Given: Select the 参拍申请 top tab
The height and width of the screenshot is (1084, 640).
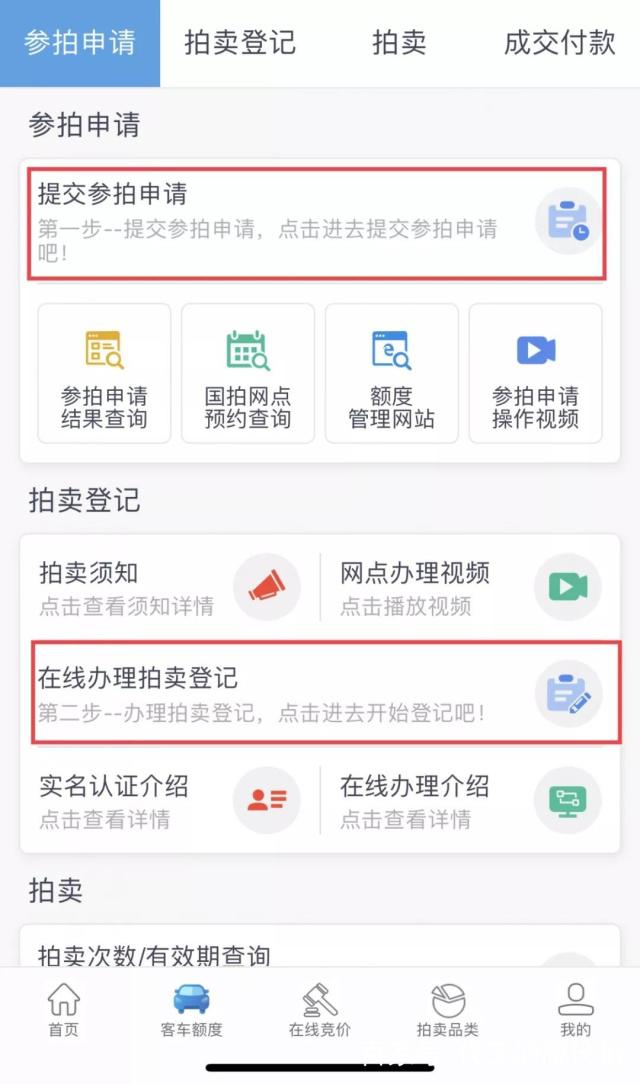Looking at the screenshot, I should 80,43.
